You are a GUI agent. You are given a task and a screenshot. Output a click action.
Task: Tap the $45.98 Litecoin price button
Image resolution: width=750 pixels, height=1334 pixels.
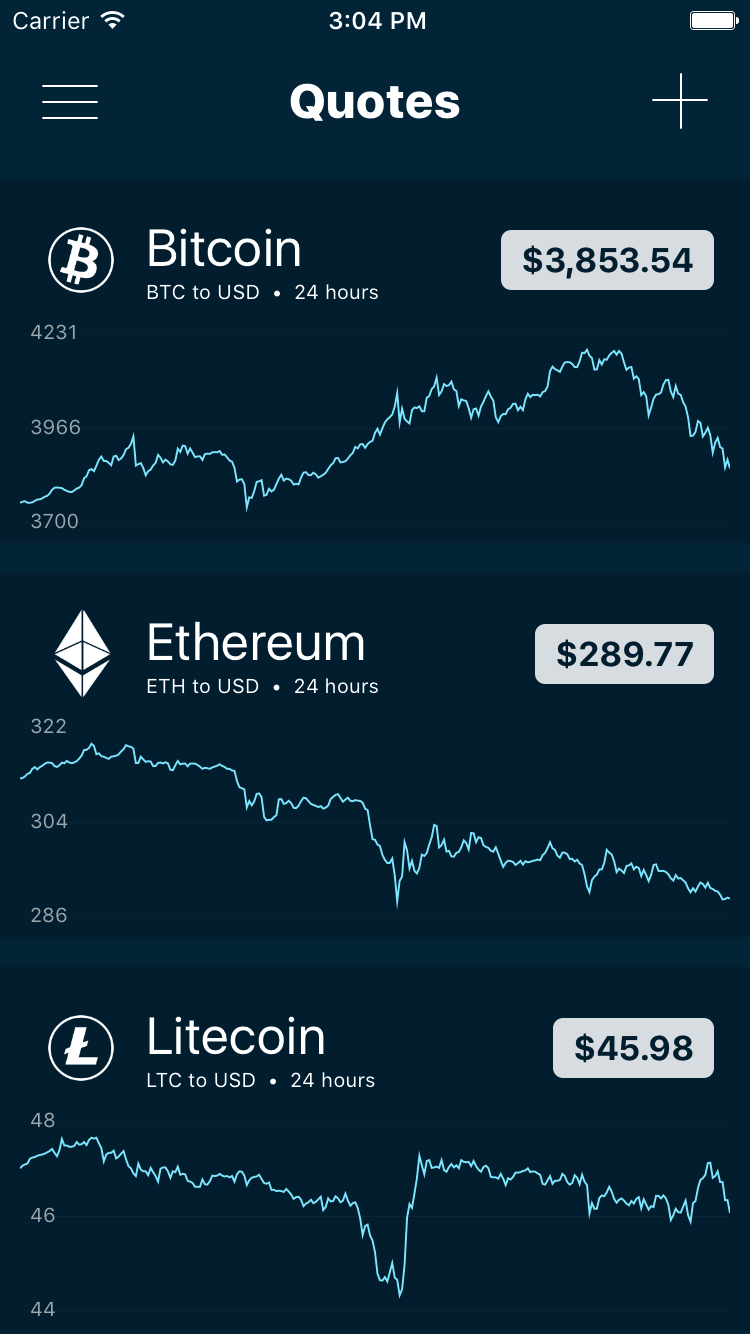(633, 1048)
